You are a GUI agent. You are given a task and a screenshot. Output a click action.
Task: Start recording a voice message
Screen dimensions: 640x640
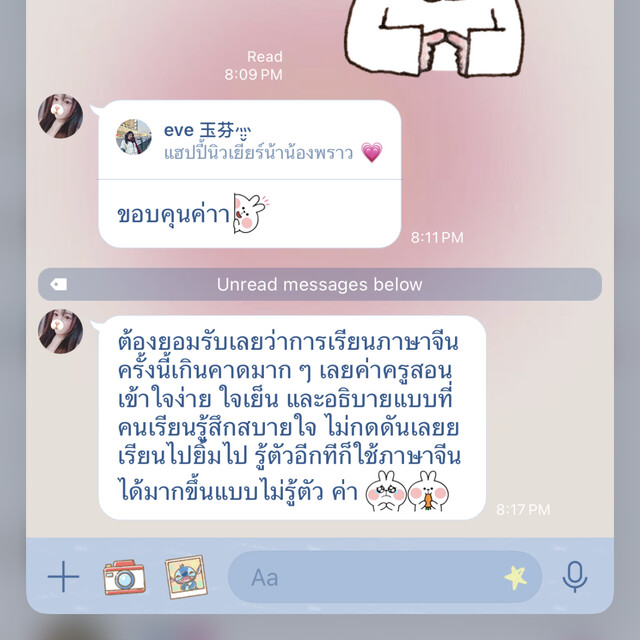575,577
